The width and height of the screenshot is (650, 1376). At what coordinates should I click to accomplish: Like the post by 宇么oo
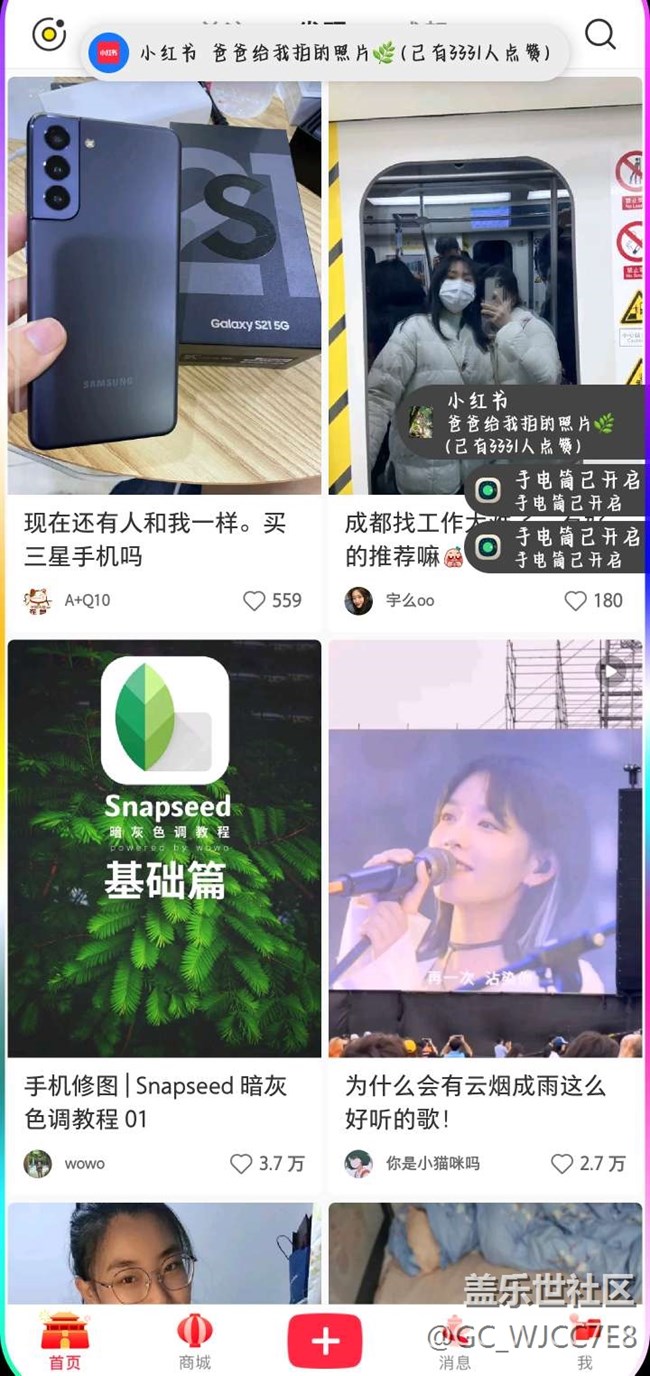click(576, 601)
